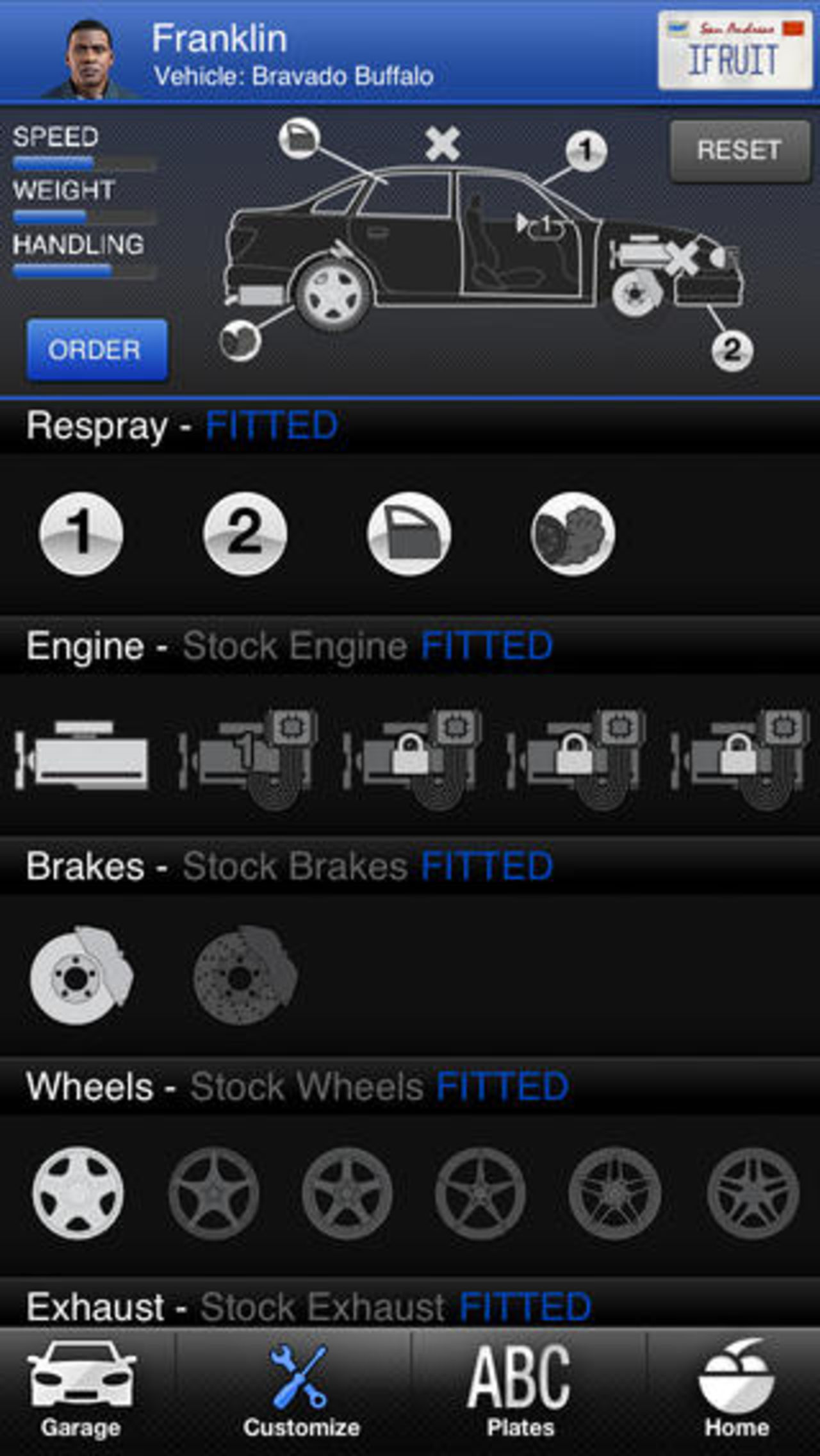This screenshot has width=820, height=1456.
Task: Tap the RESET button
Action: point(739,151)
